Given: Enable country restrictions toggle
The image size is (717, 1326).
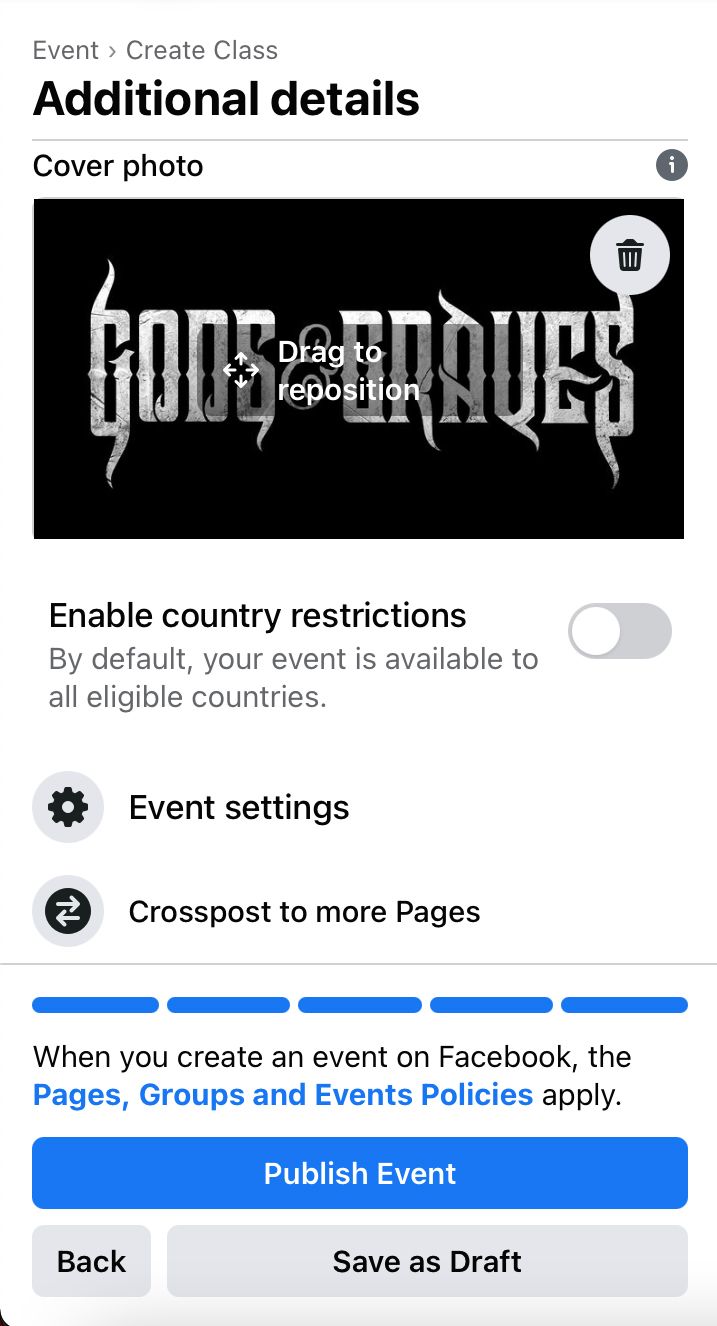Looking at the screenshot, I should coord(620,631).
